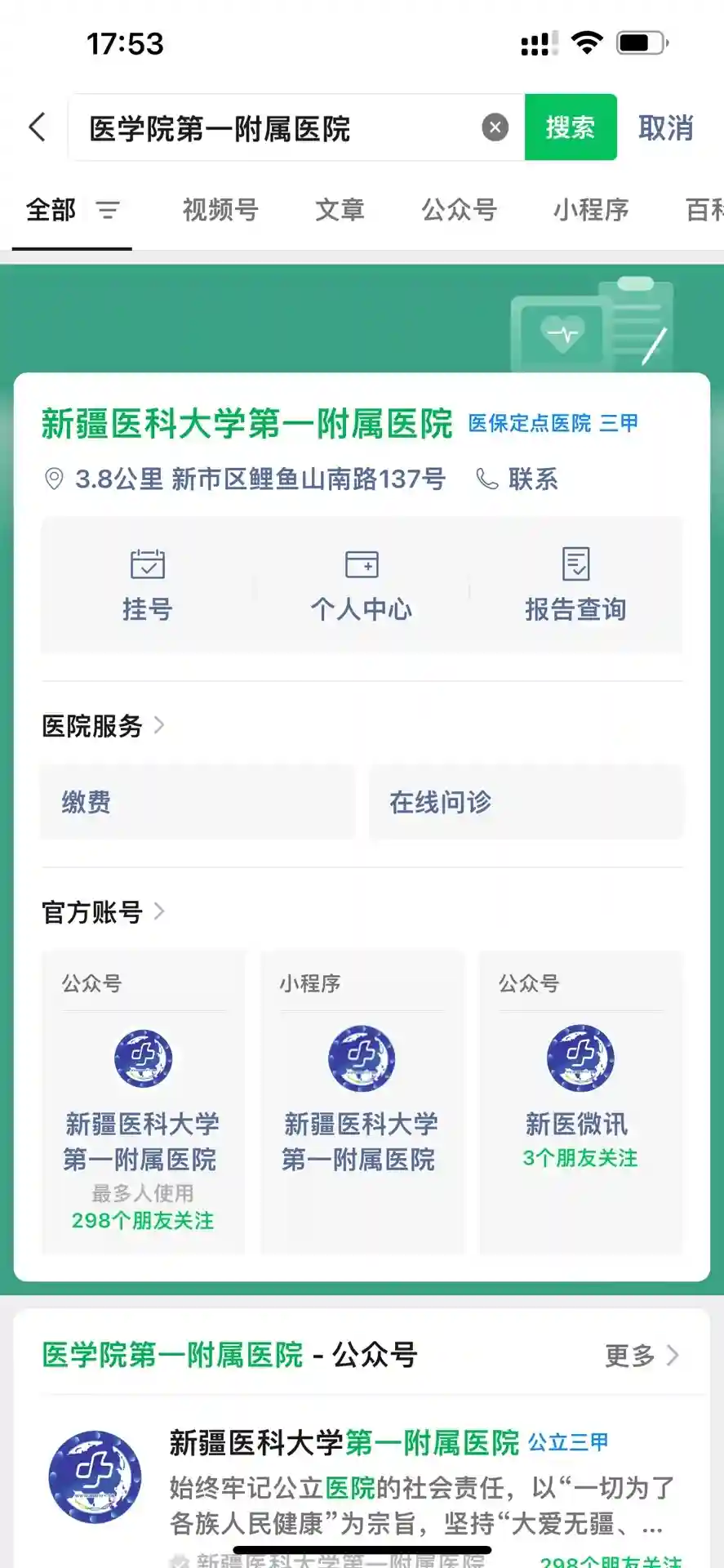Call the hospital via 联系
Image resolution: width=724 pixels, height=1568 pixels.
[517, 479]
